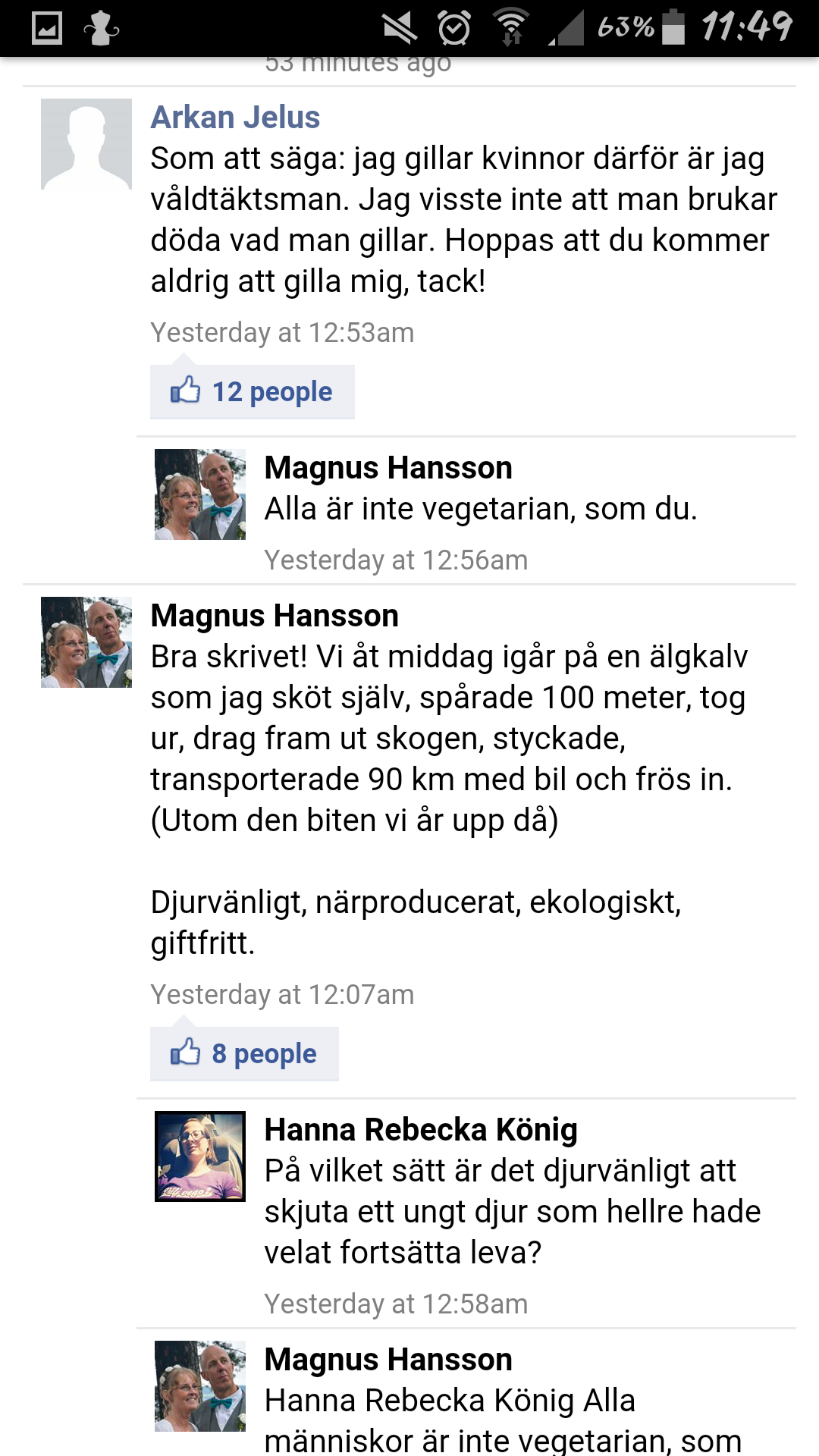Tap Magnus Hansson's photo on the 12:56am reply
The height and width of the screenshot is (1456, 819).
point(199,494)
